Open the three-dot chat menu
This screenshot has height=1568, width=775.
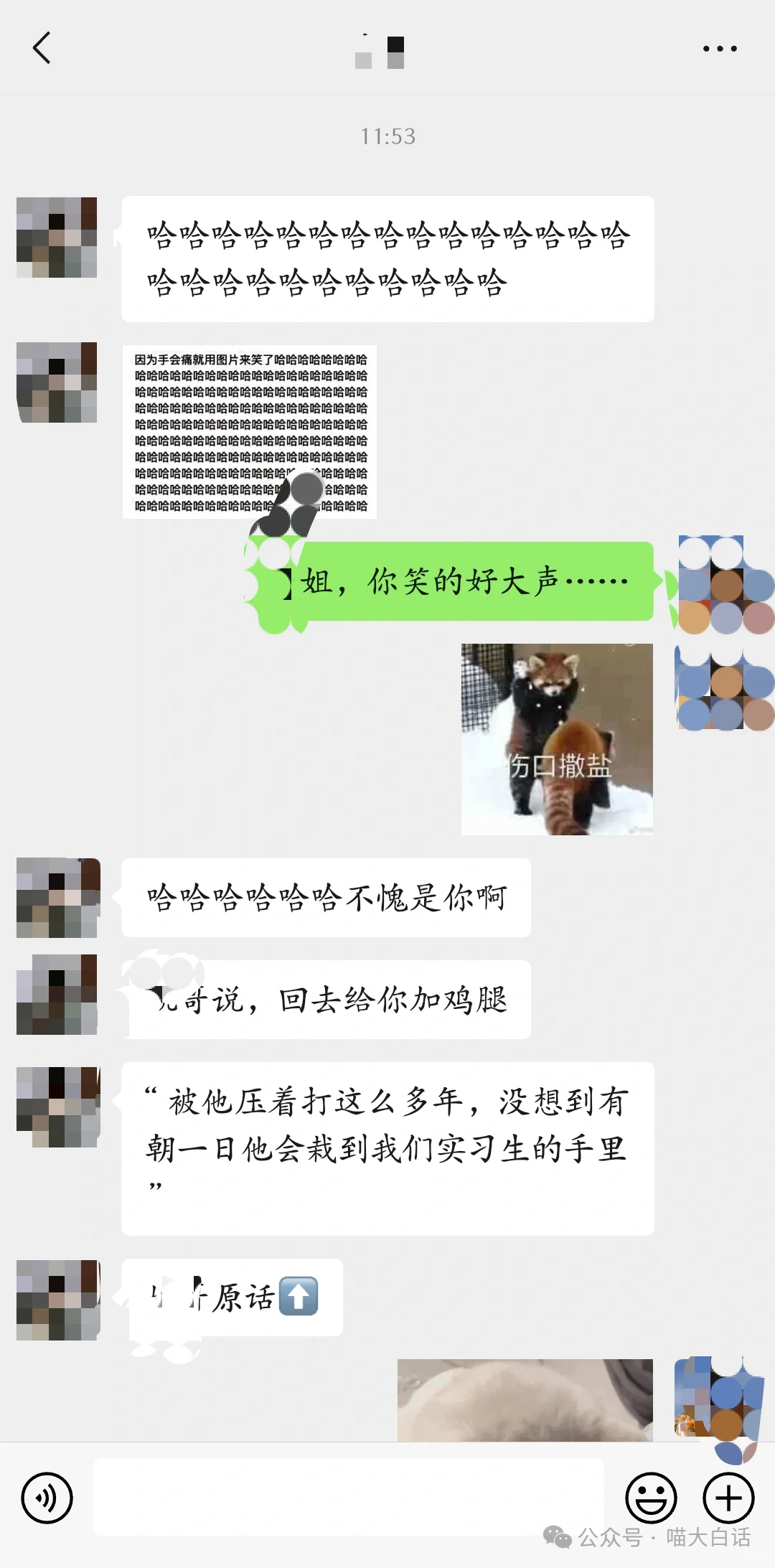tap(720, 49)
